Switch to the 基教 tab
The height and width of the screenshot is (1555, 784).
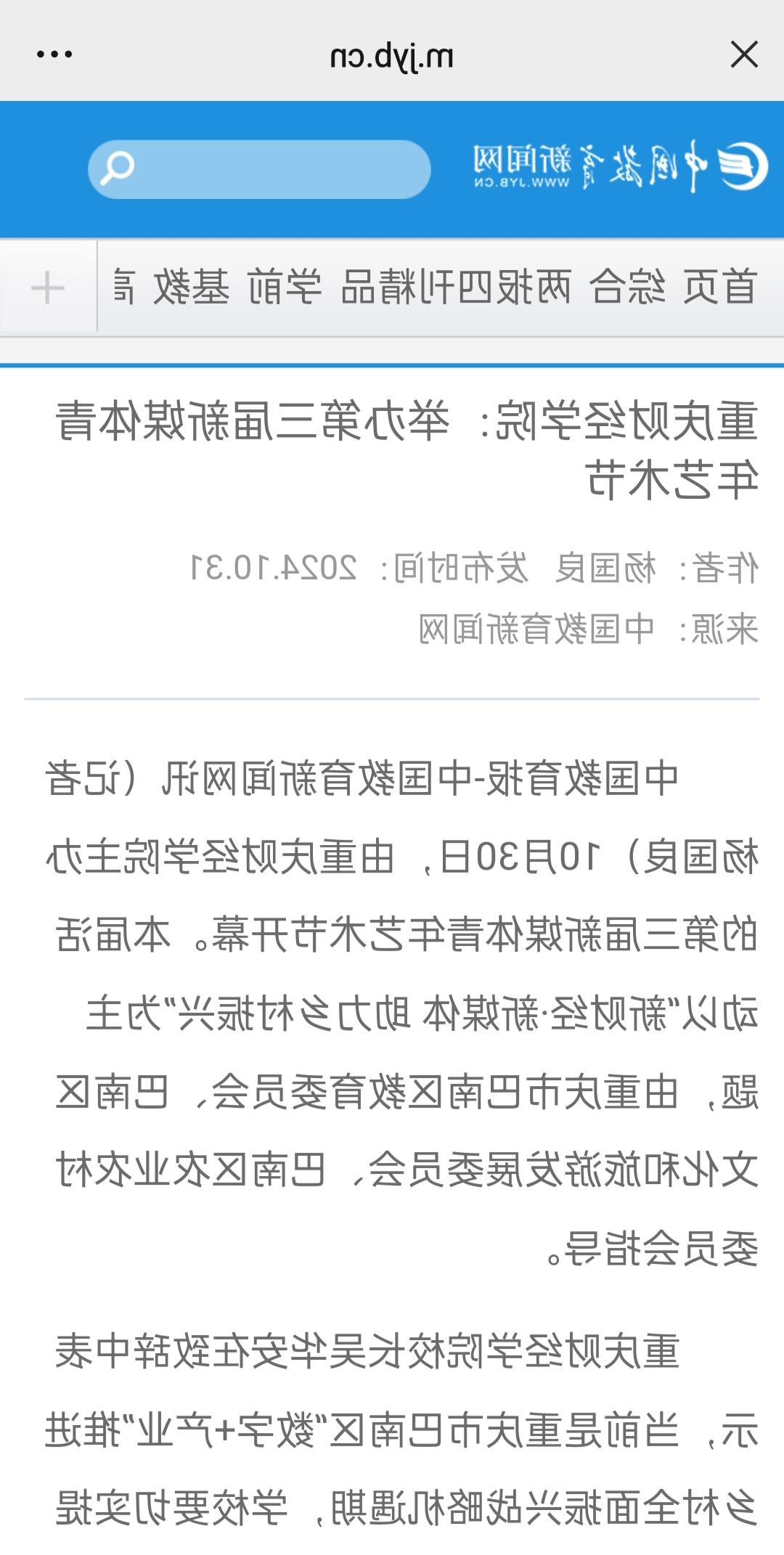(x=192, y=287)
